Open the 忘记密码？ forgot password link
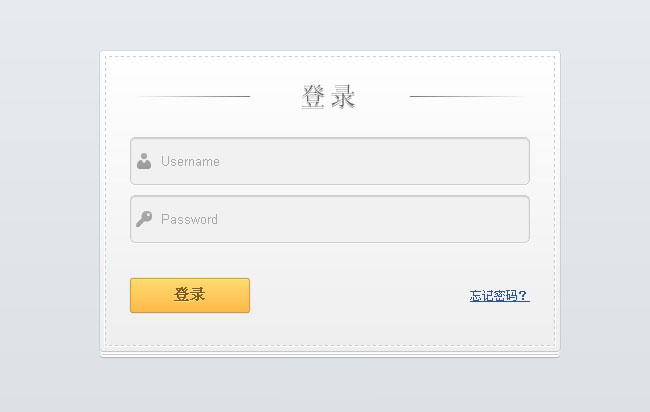This screenshot has width=650, height=412. click(x=499, y=296)
